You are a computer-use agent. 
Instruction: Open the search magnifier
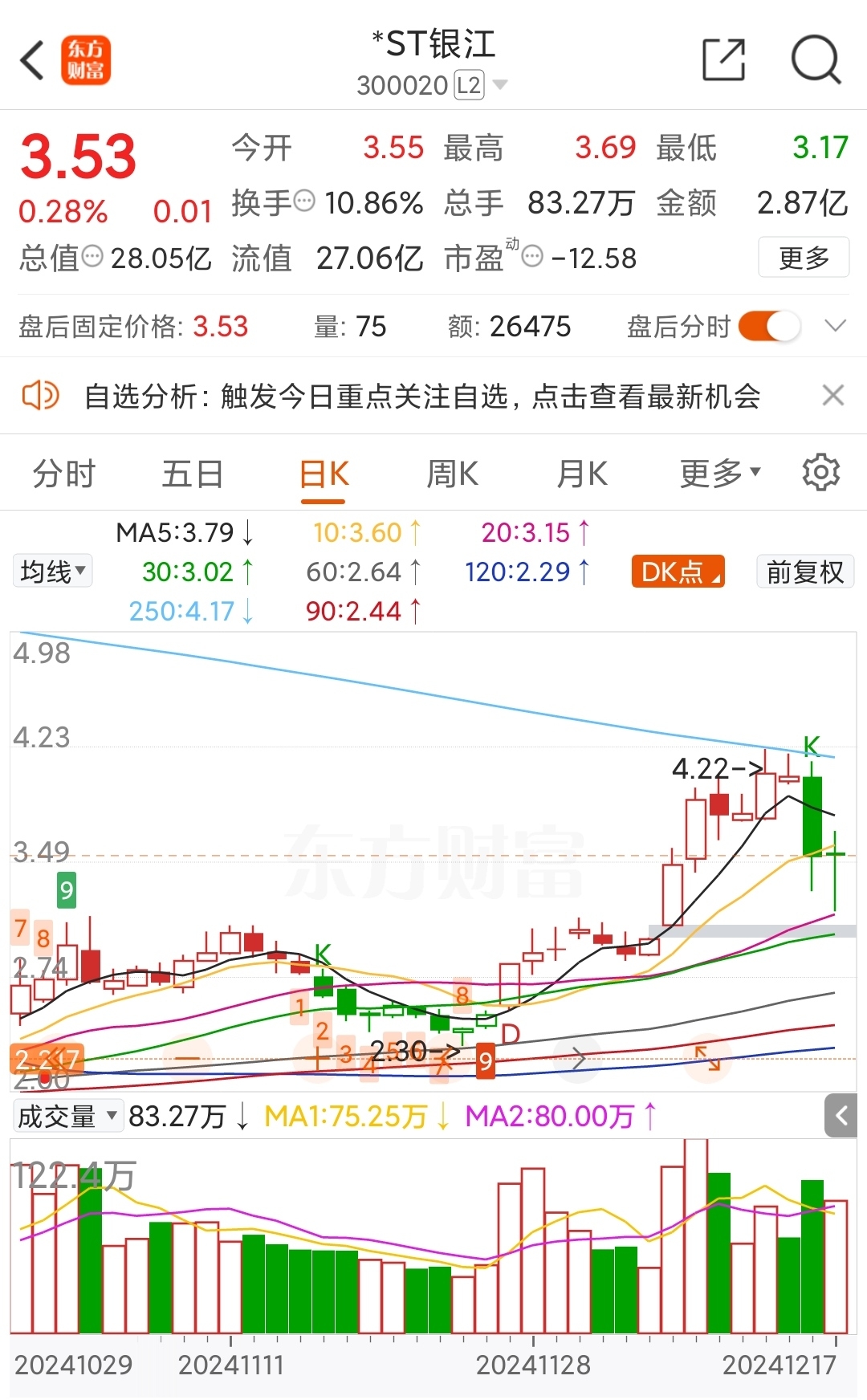coord(815,60)
